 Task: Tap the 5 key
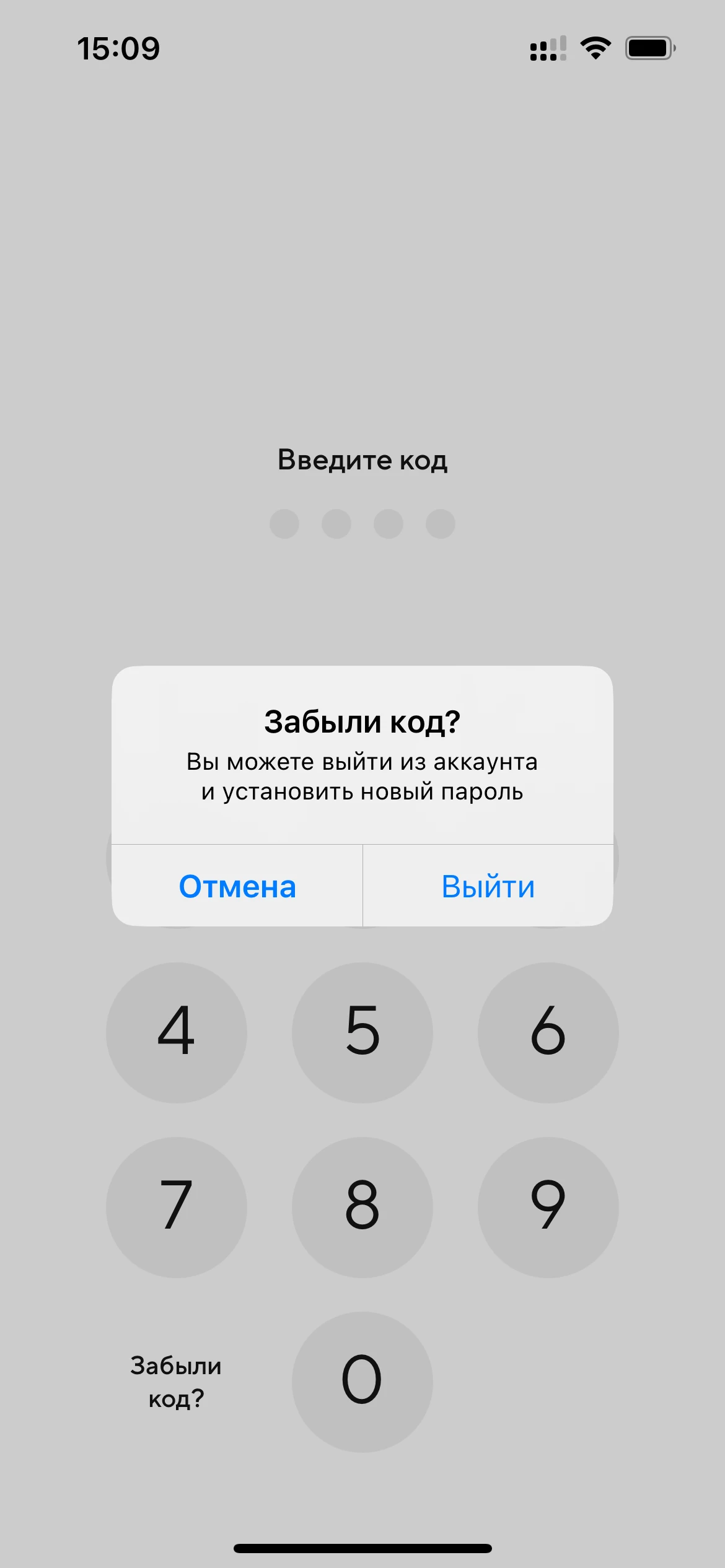pyautogui.click(x=362, y=1032)
